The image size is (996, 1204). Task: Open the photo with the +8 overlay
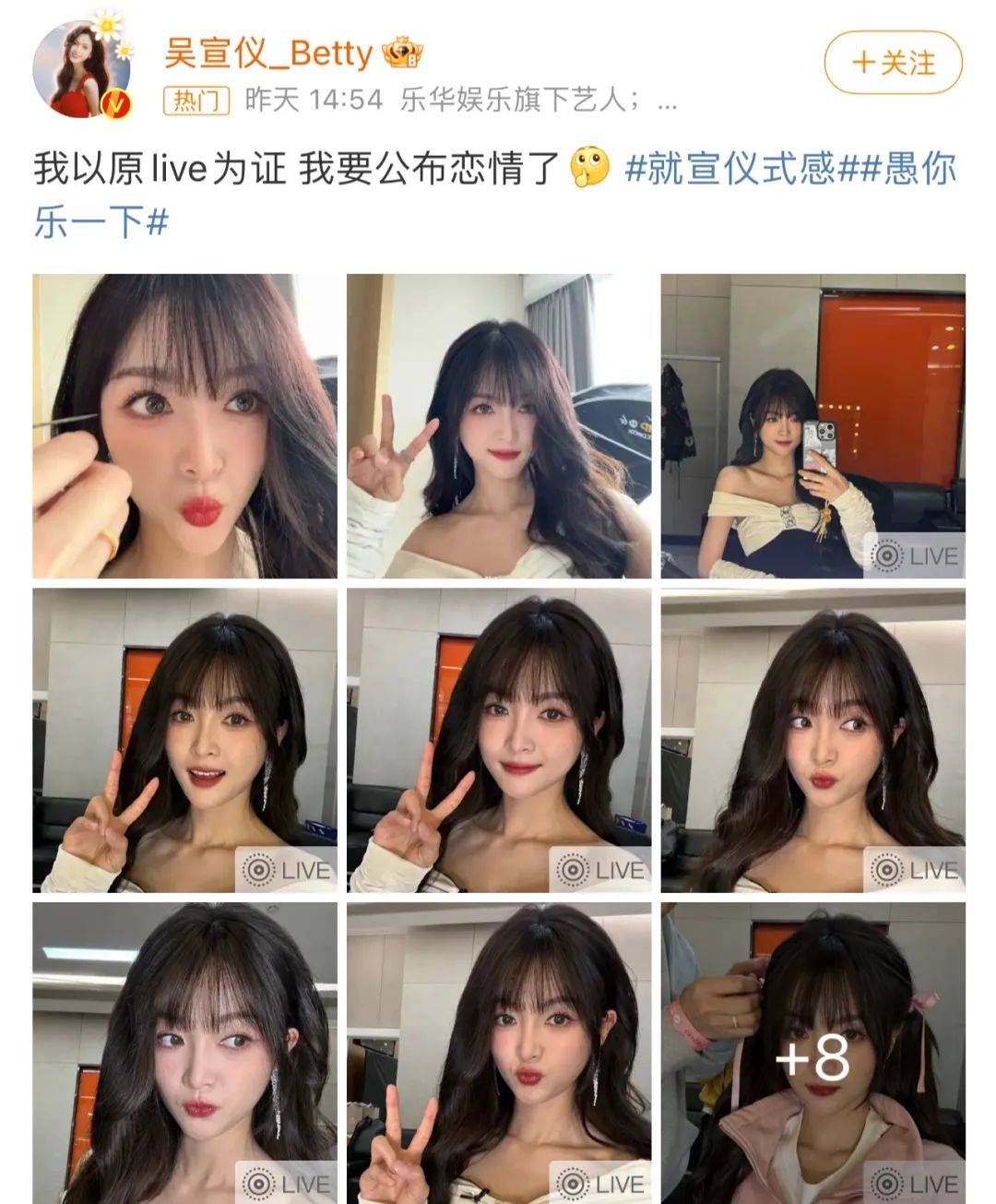(812, 1052)
